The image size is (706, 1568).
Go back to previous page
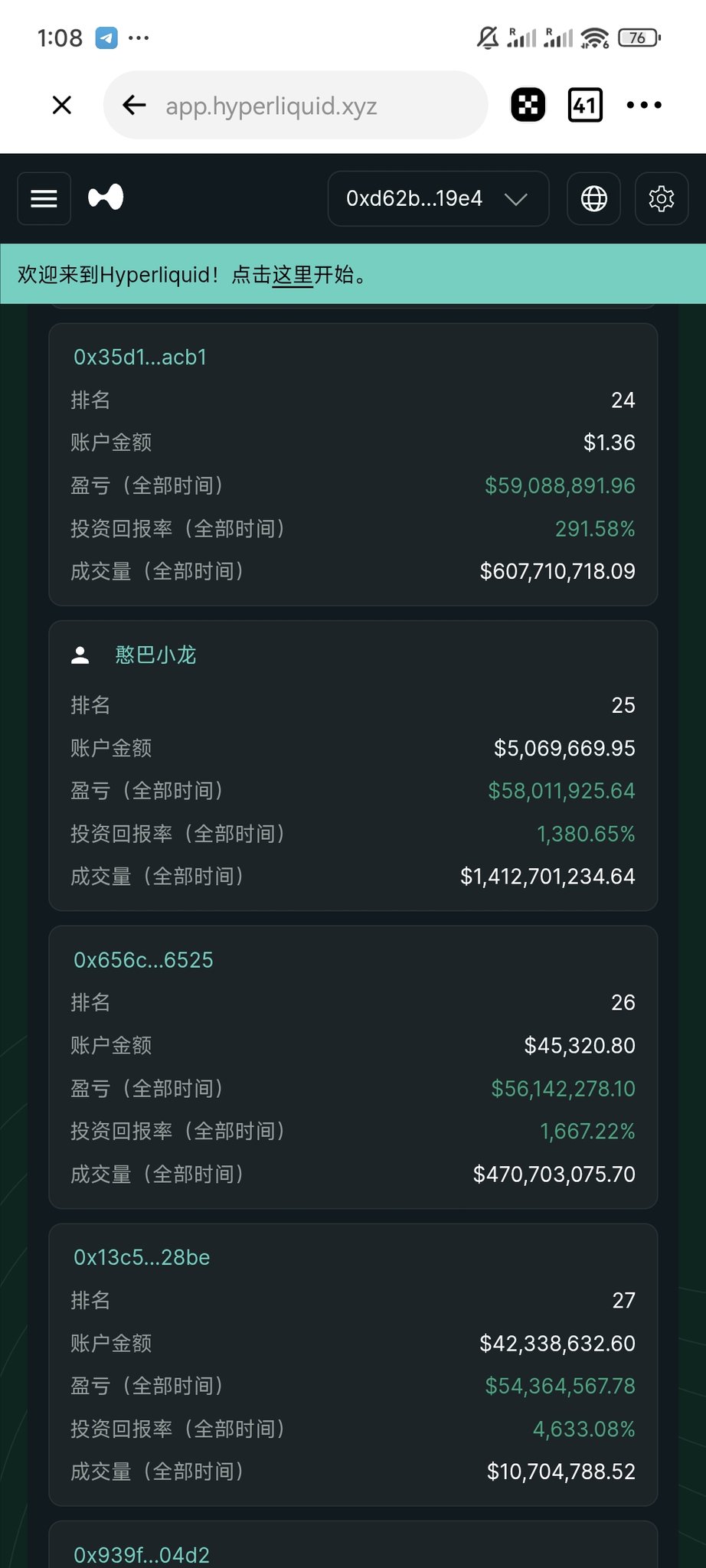tap(134, 105)
